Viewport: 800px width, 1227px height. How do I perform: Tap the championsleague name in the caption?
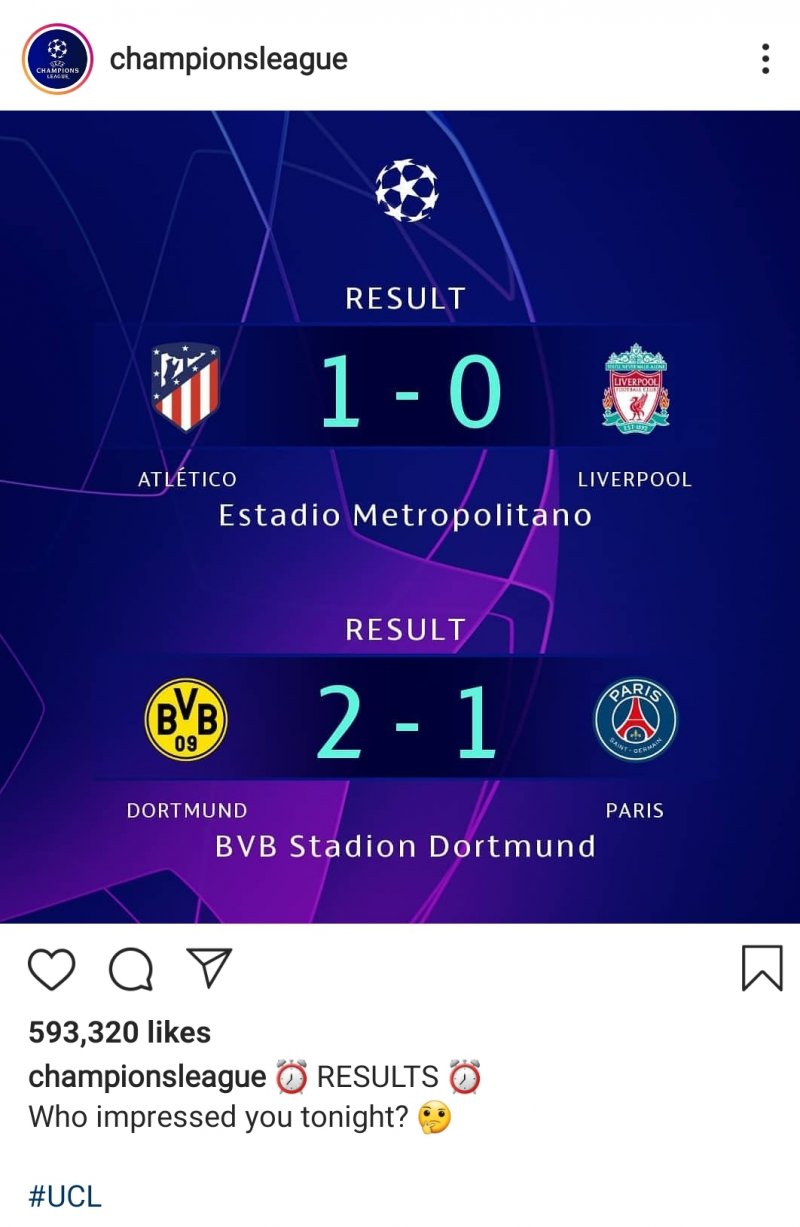click(147, 1077)
